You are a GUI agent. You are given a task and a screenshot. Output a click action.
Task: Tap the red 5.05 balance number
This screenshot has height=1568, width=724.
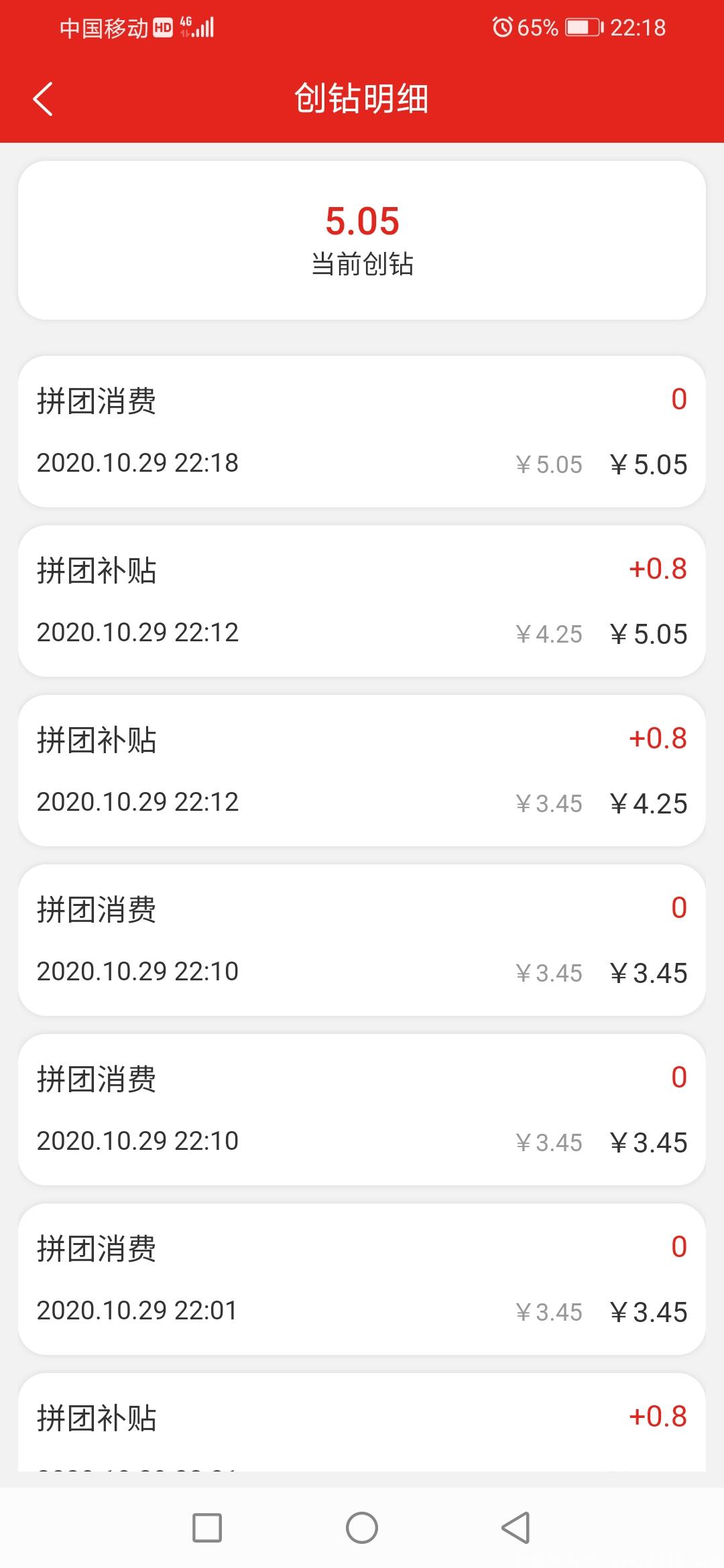tap(362, 221)
